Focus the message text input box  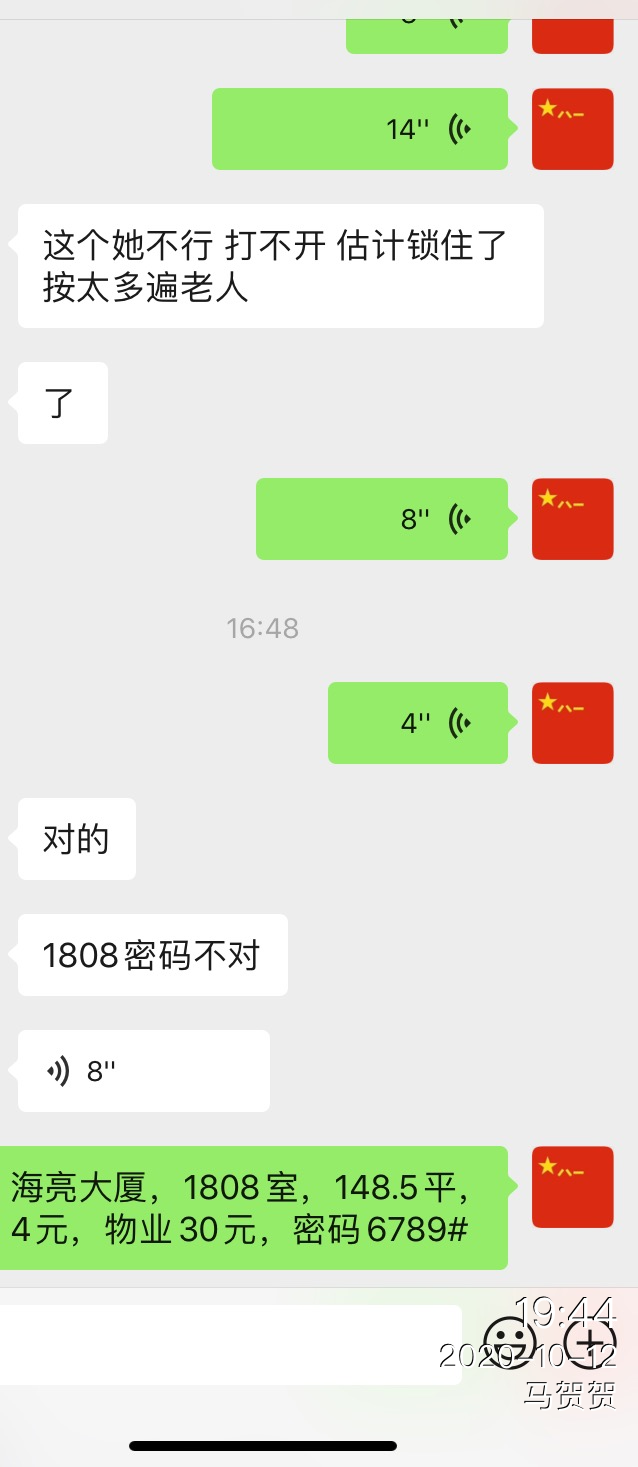click(x=231, y=1345)
